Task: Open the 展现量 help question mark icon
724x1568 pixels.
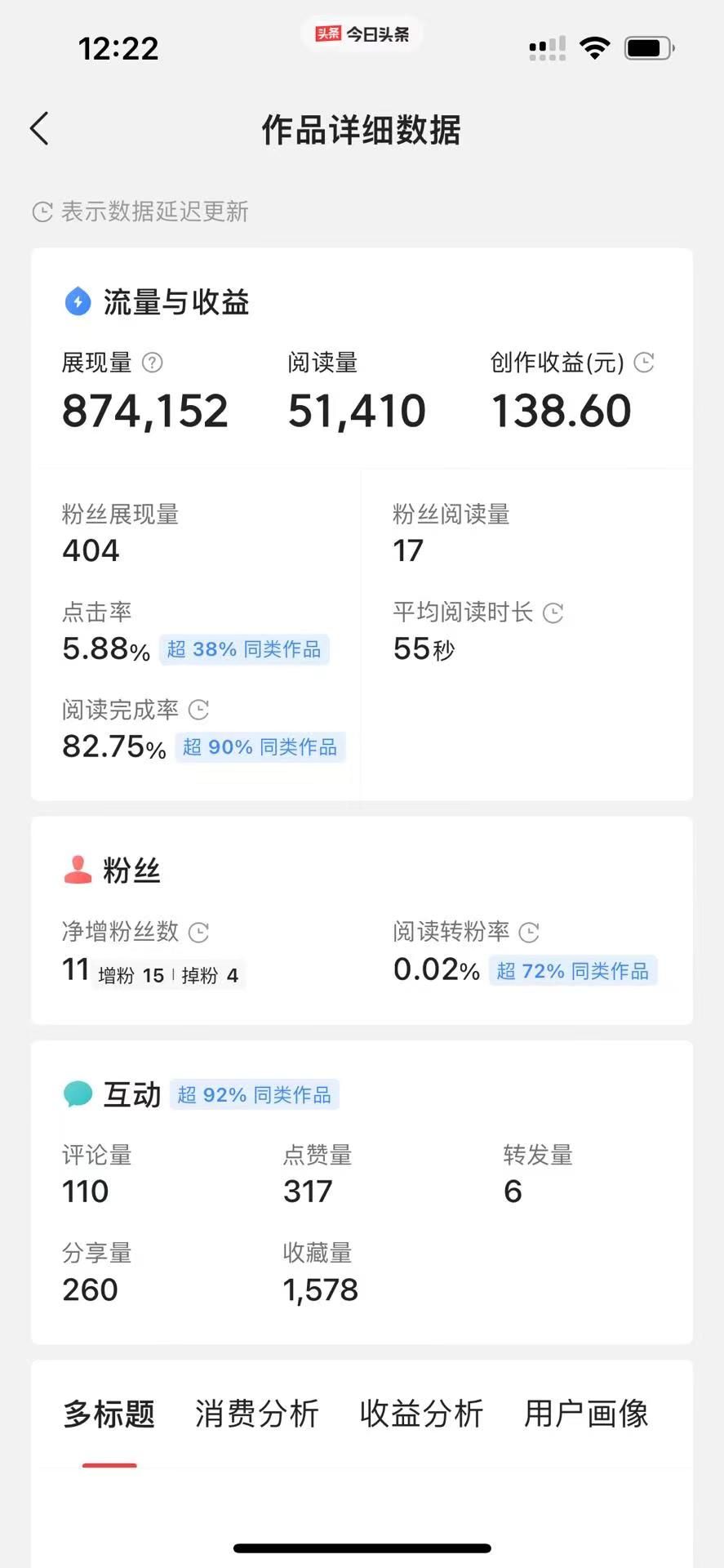Action: click(154, 363)
